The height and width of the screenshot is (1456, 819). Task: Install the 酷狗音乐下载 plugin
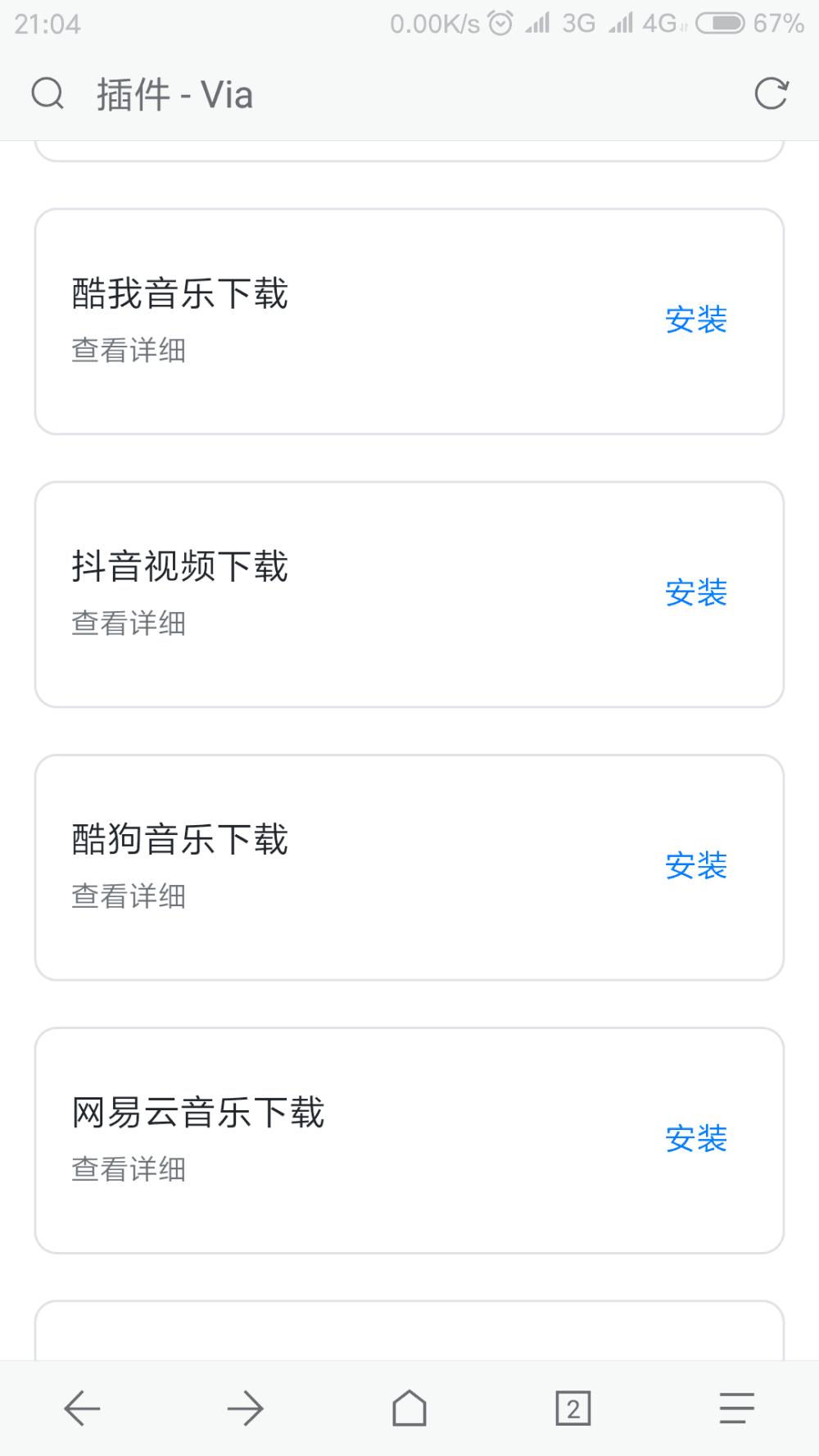(x=695, y=864)
